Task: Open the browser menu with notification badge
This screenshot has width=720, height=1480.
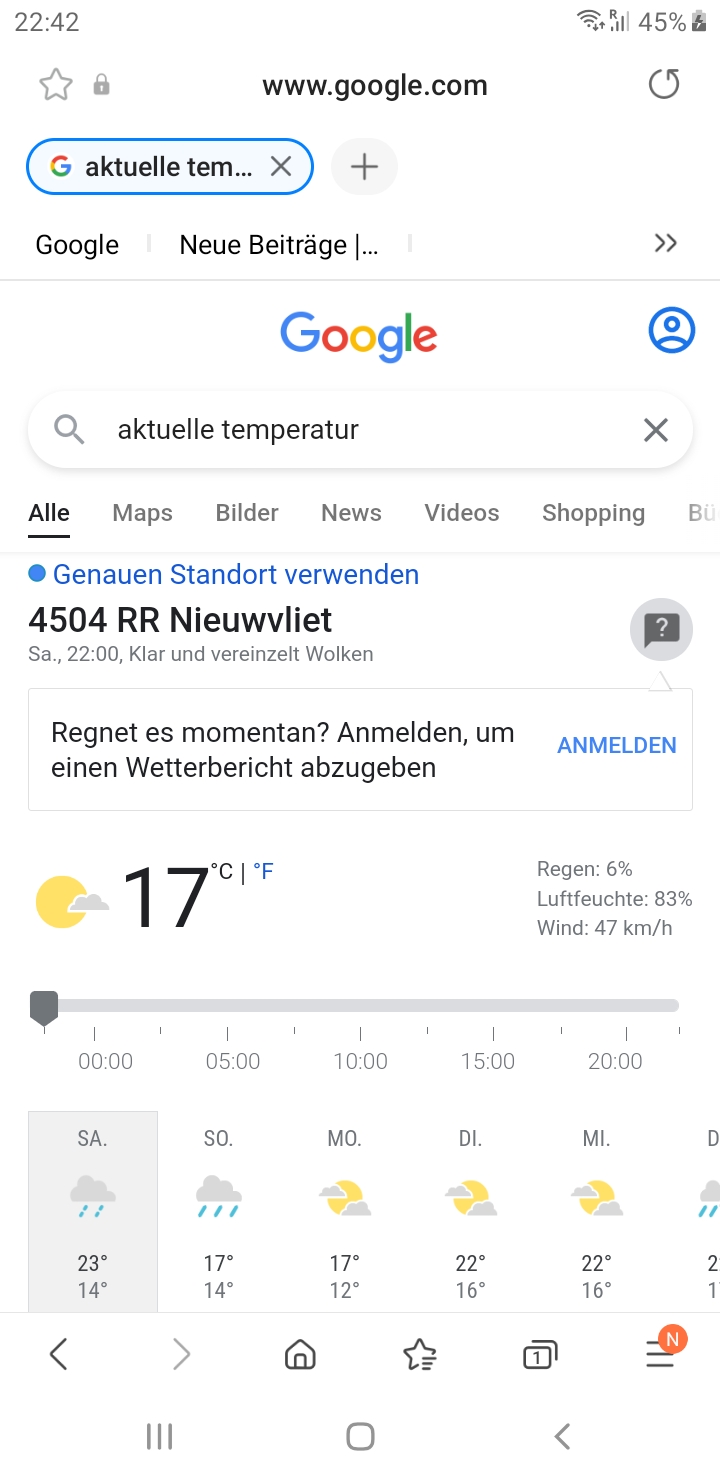Action: (x=660, y=1354)
